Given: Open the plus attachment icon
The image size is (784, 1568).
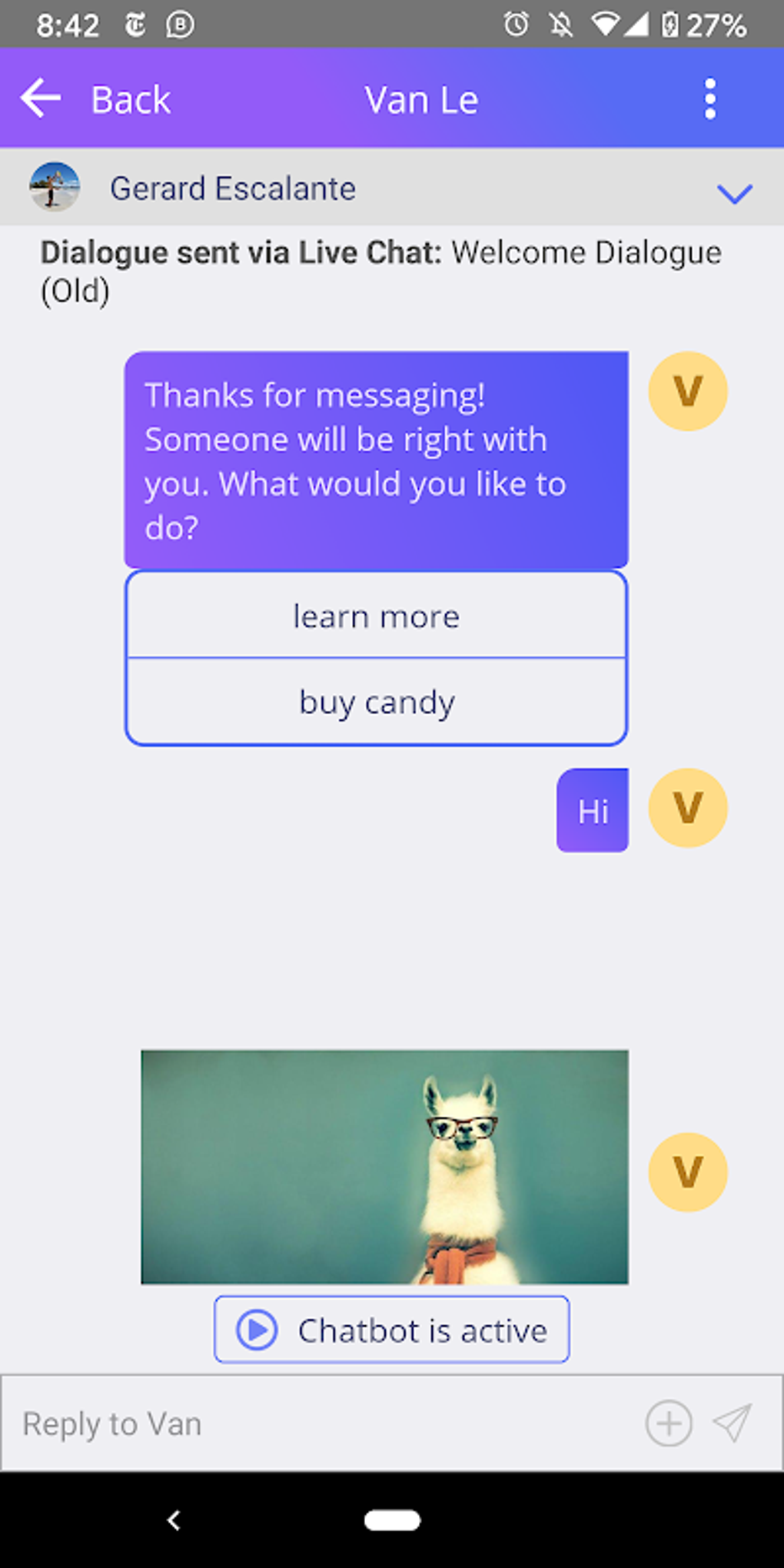Looking at the screenshot, I should click(x=668, y=1423).
